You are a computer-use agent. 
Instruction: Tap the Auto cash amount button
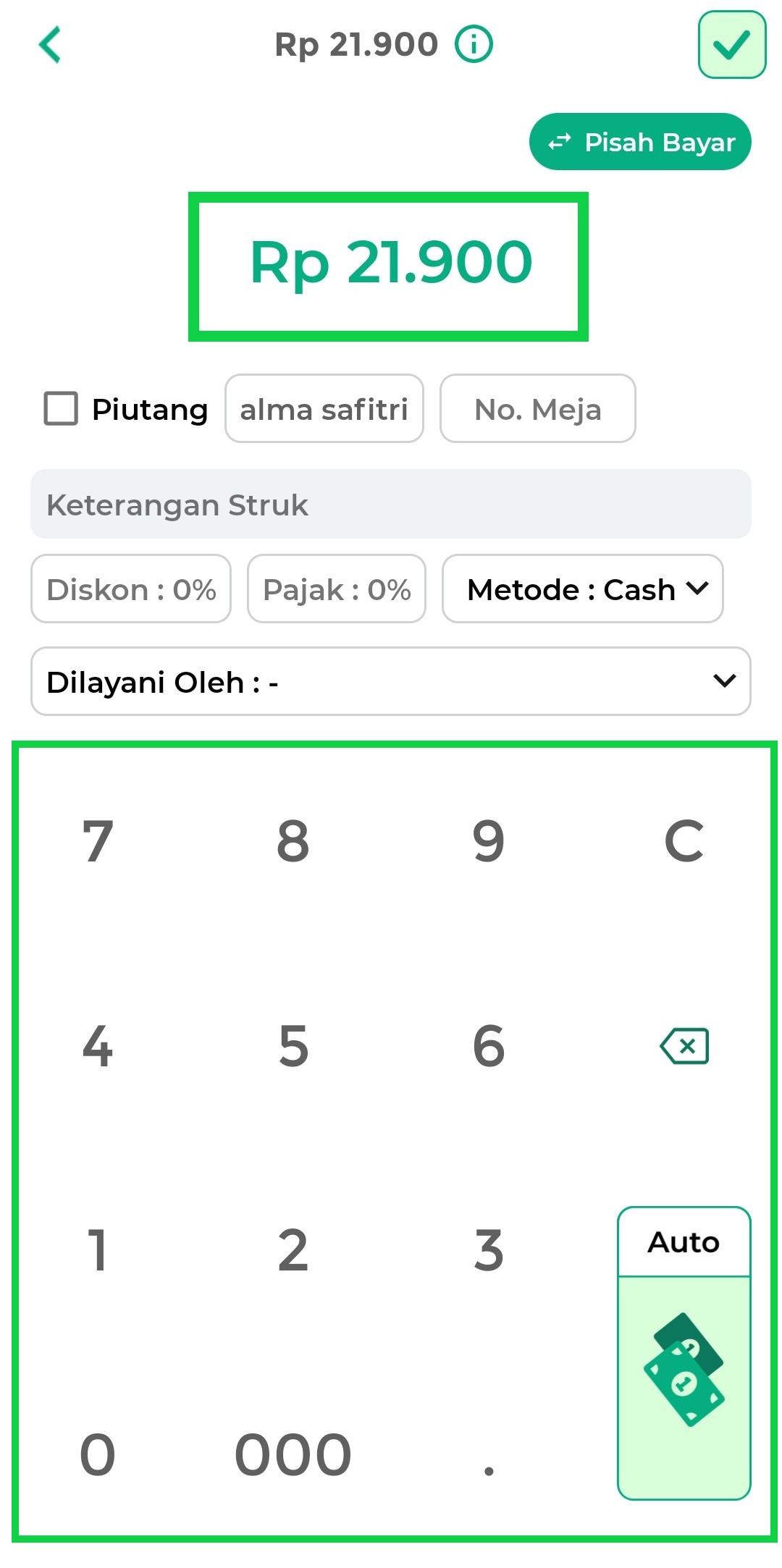[x=684, y=1352]
